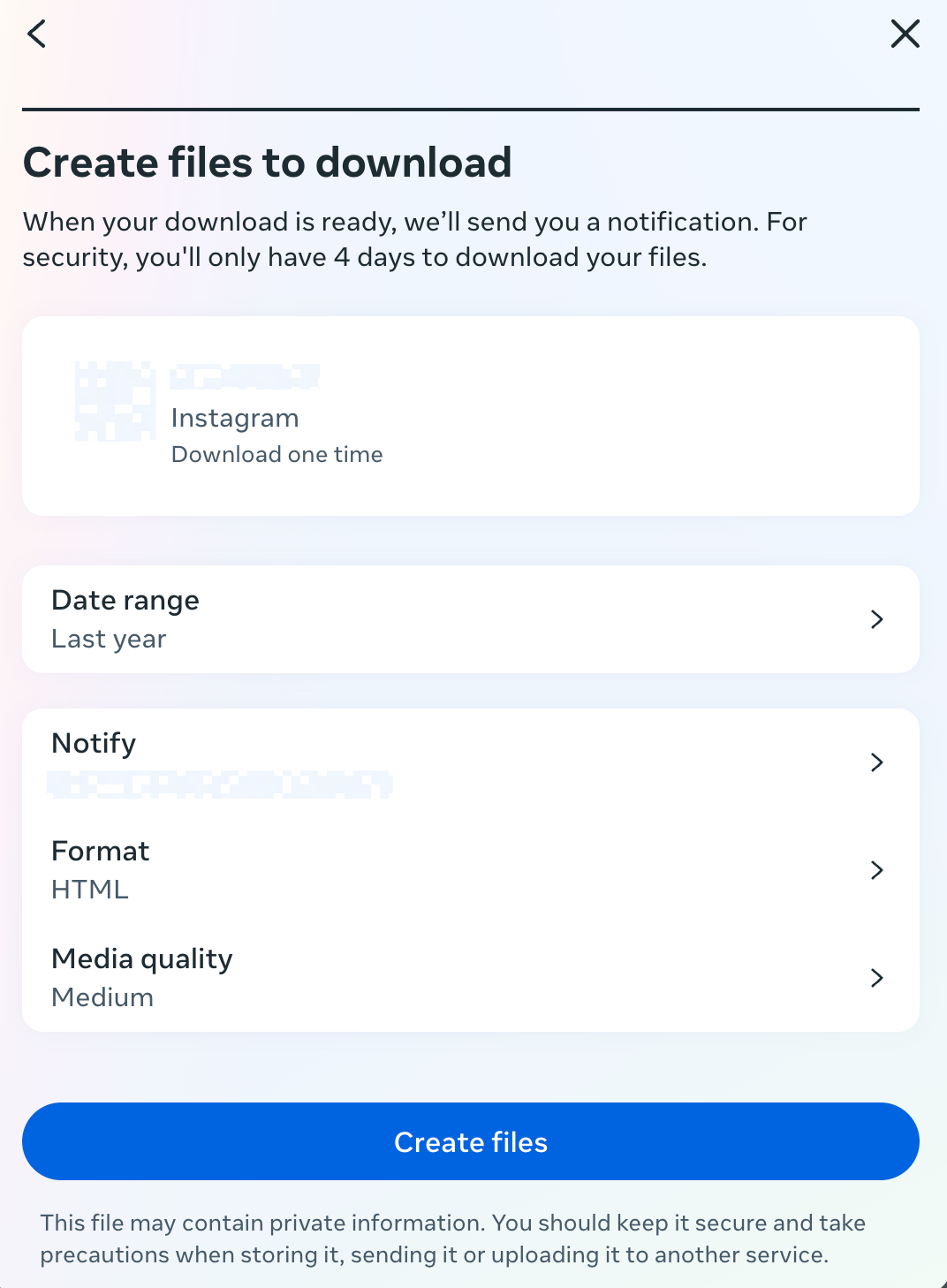Tap the Create files button

[x=470, y=1141]
